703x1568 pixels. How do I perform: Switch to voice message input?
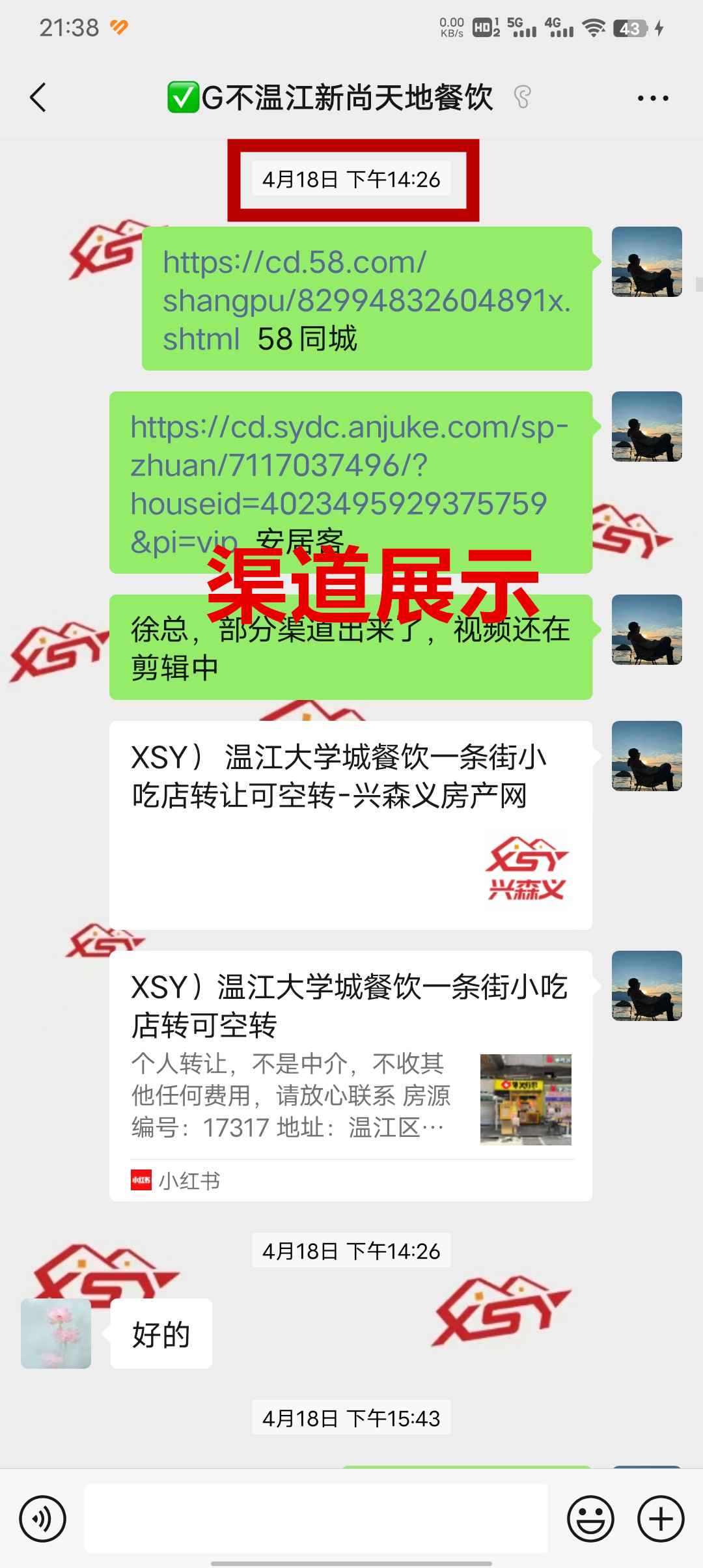coord(43,1519)
